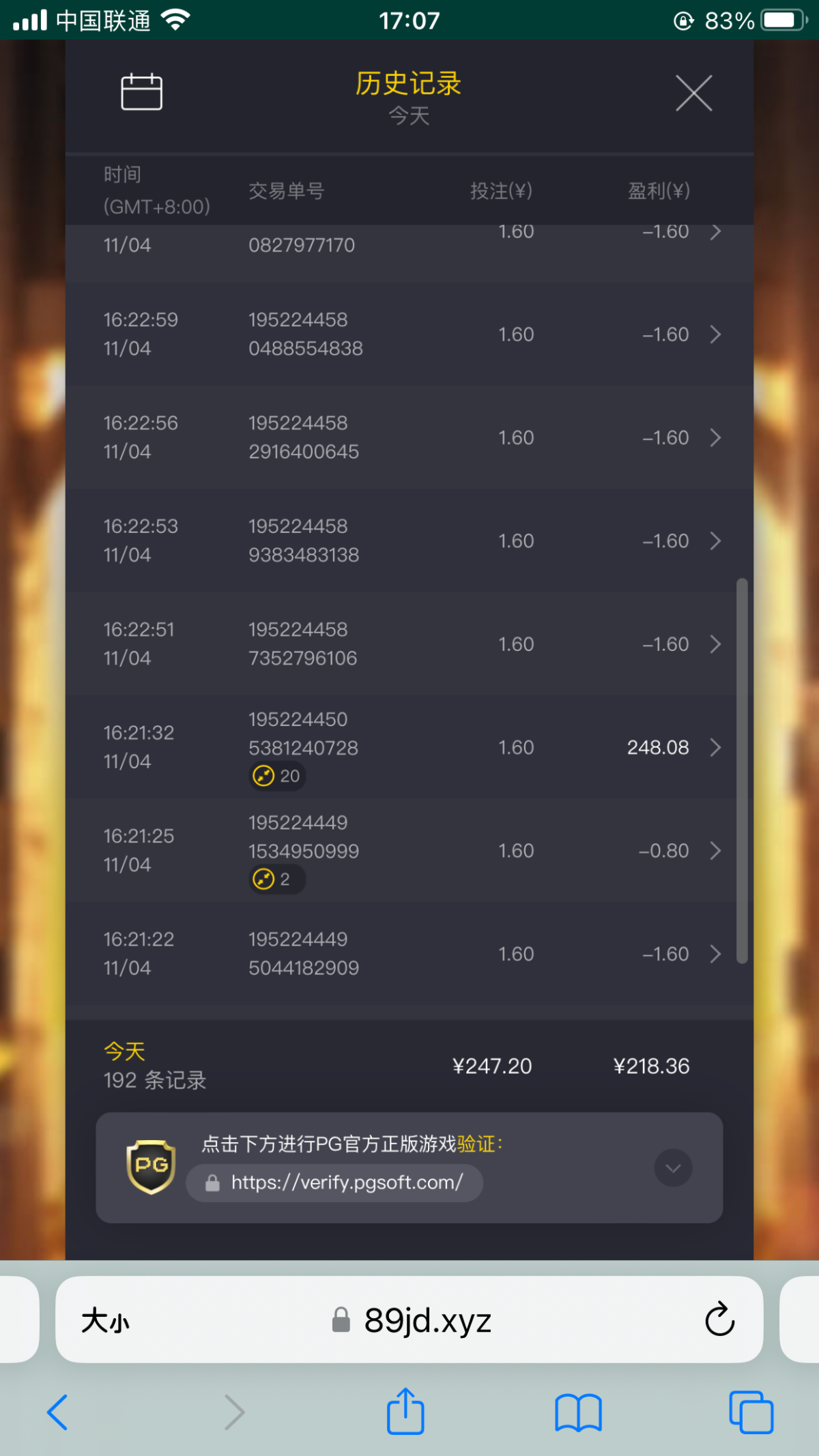The height and width of the screenshot is (1456, 819).
Task: Open record from 16:22:56
Action: 409,437
